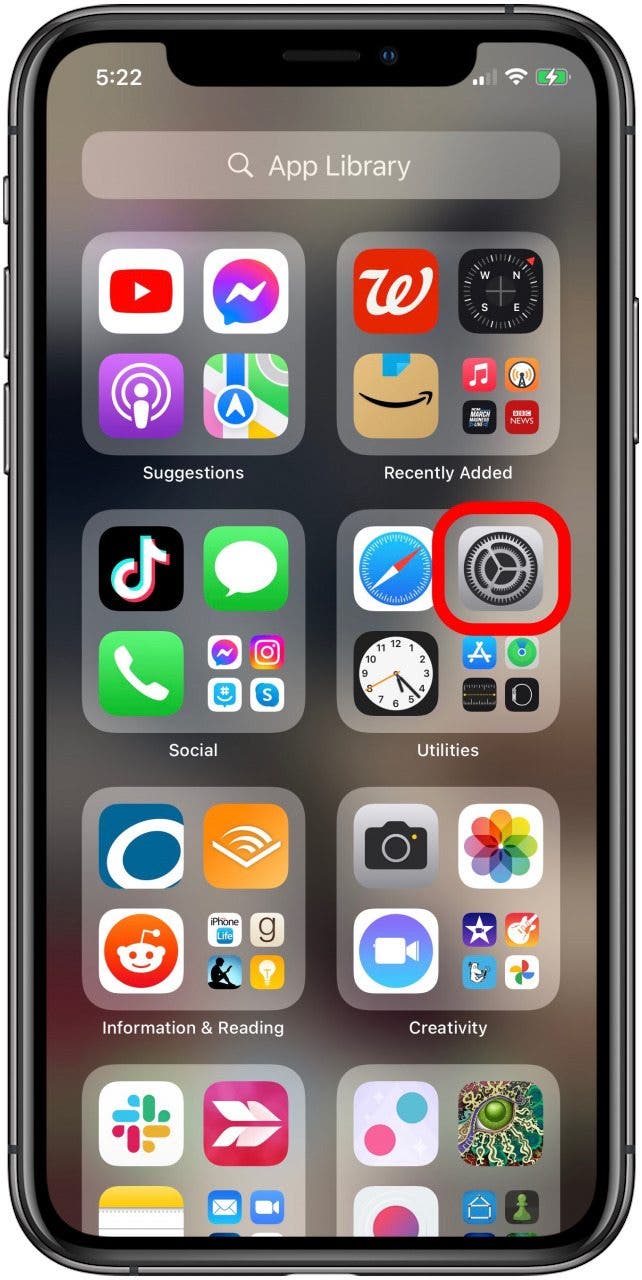Launch the Walgreens app

coord(396,291)
